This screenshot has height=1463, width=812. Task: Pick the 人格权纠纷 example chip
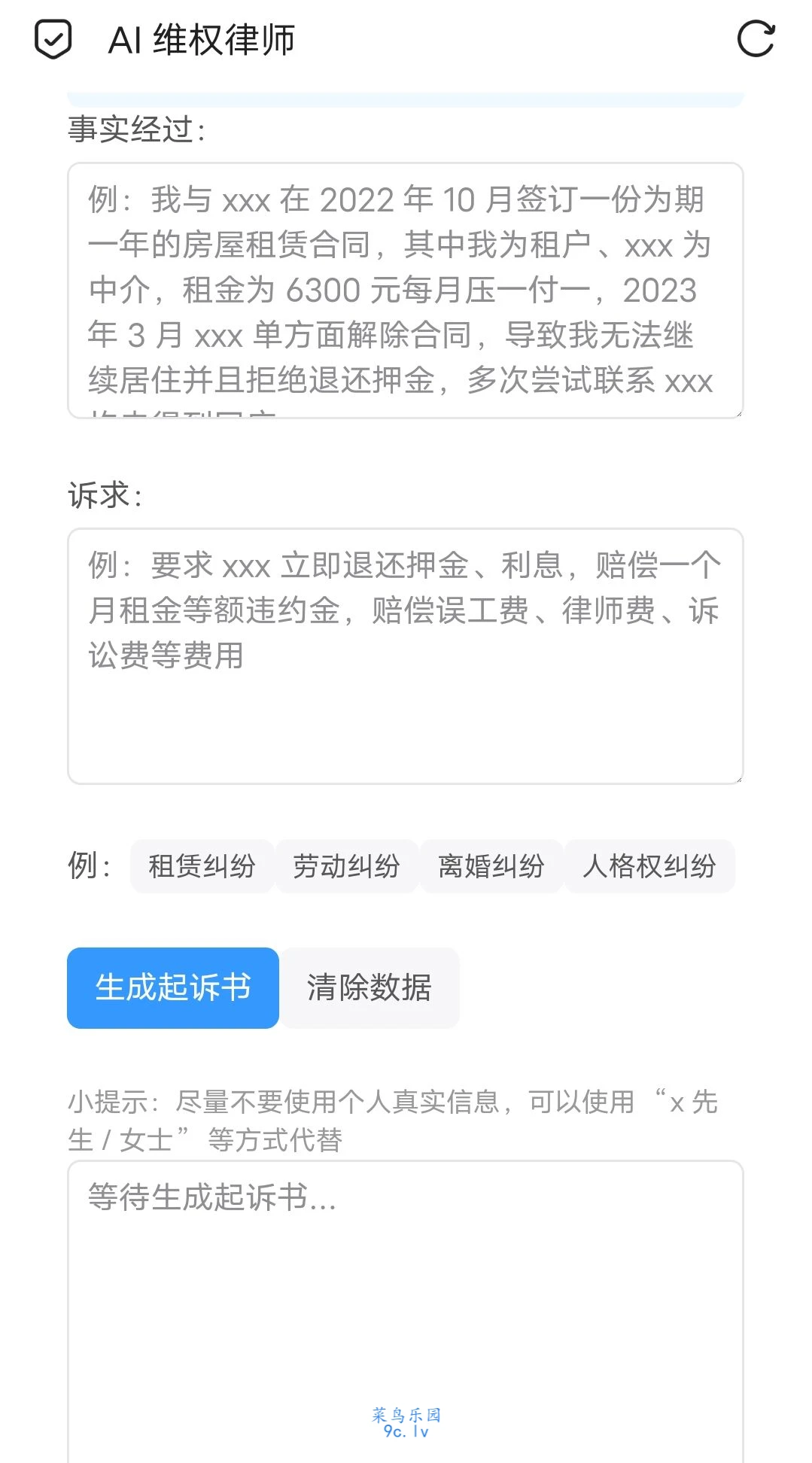649,866
